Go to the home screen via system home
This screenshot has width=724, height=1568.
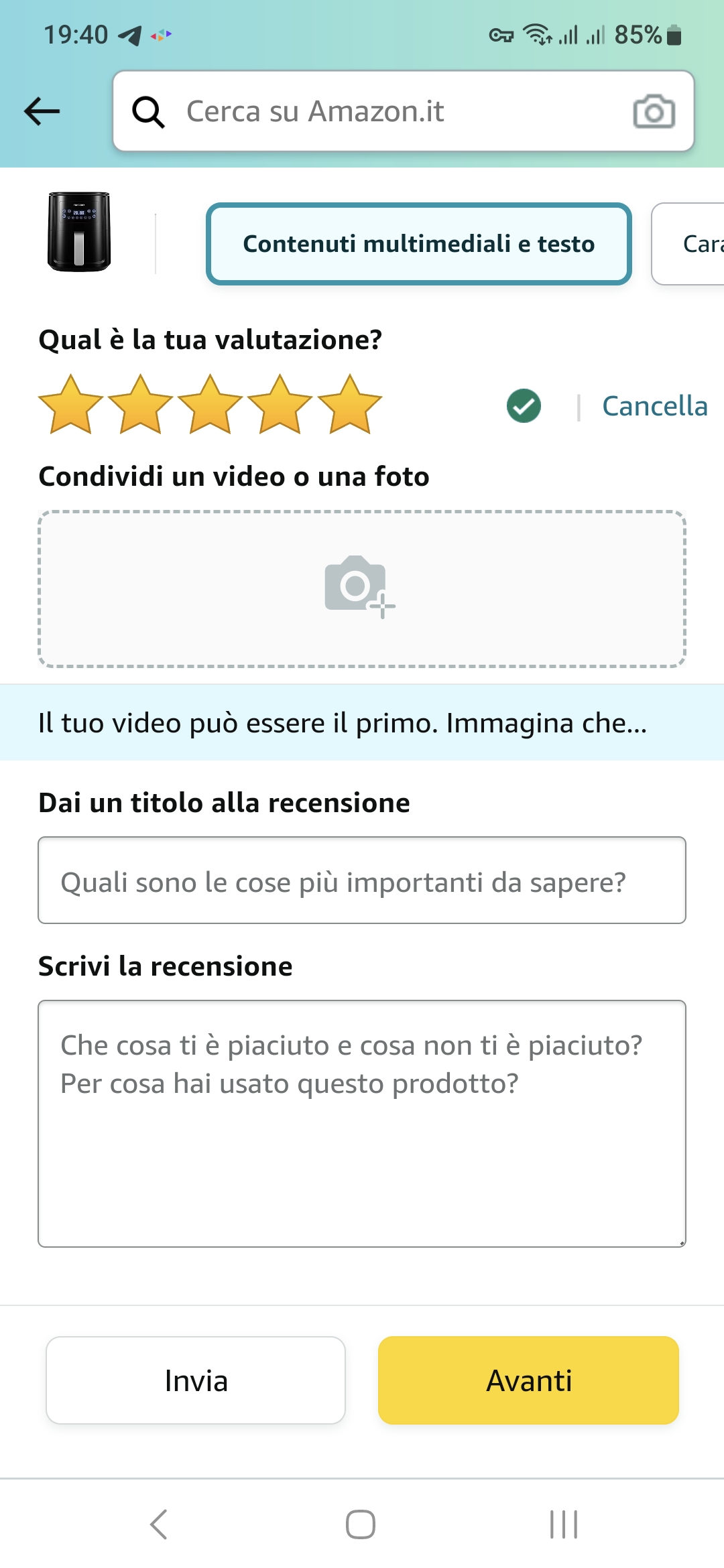[x=361, y=1524]
